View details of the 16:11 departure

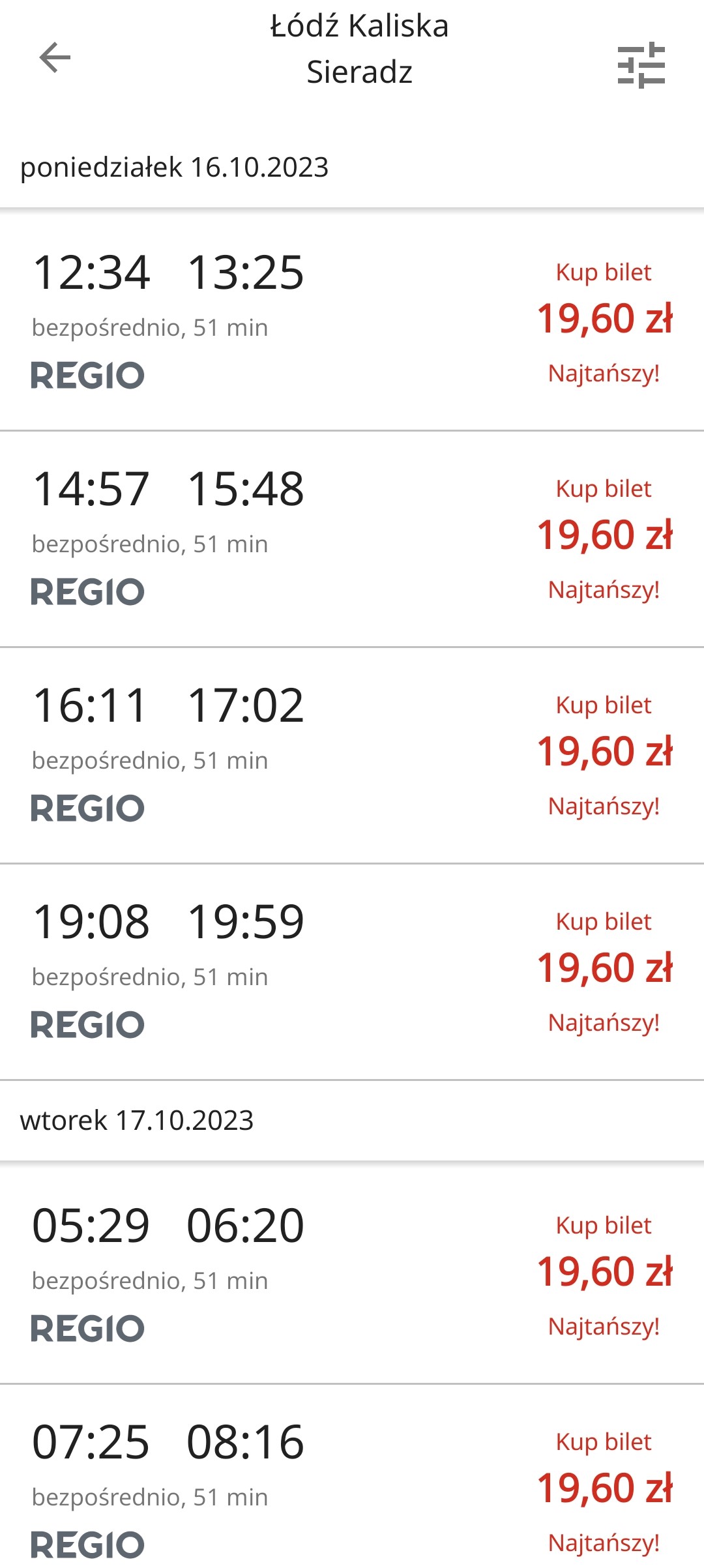352,755
